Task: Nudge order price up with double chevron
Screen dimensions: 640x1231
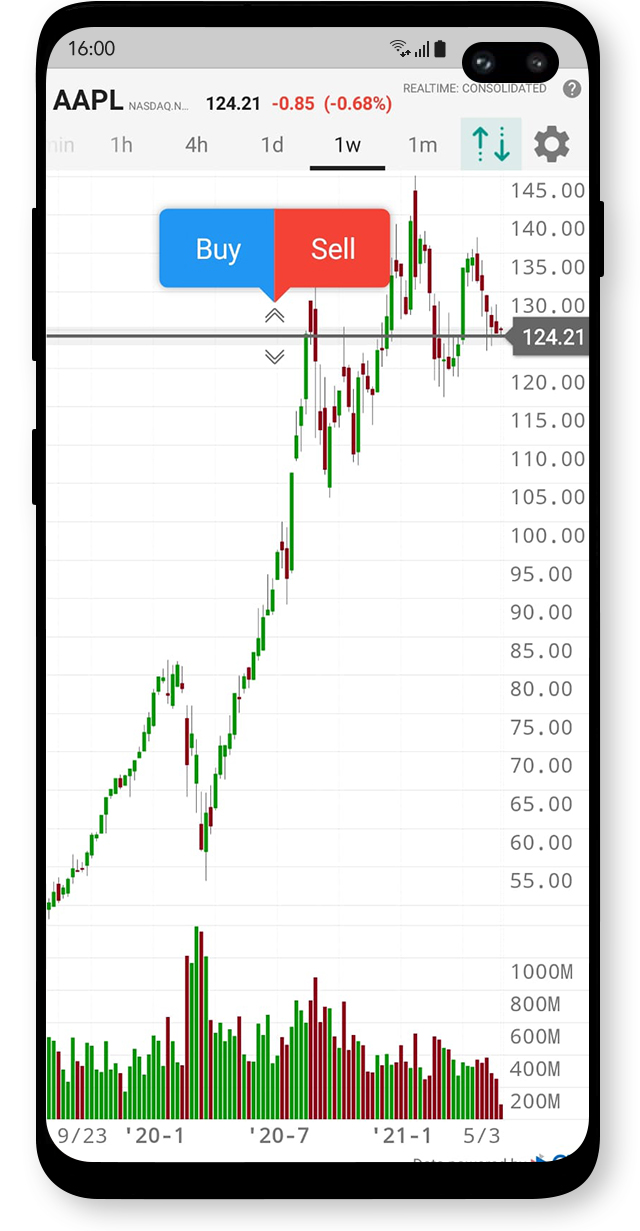Action: [274, 316]
